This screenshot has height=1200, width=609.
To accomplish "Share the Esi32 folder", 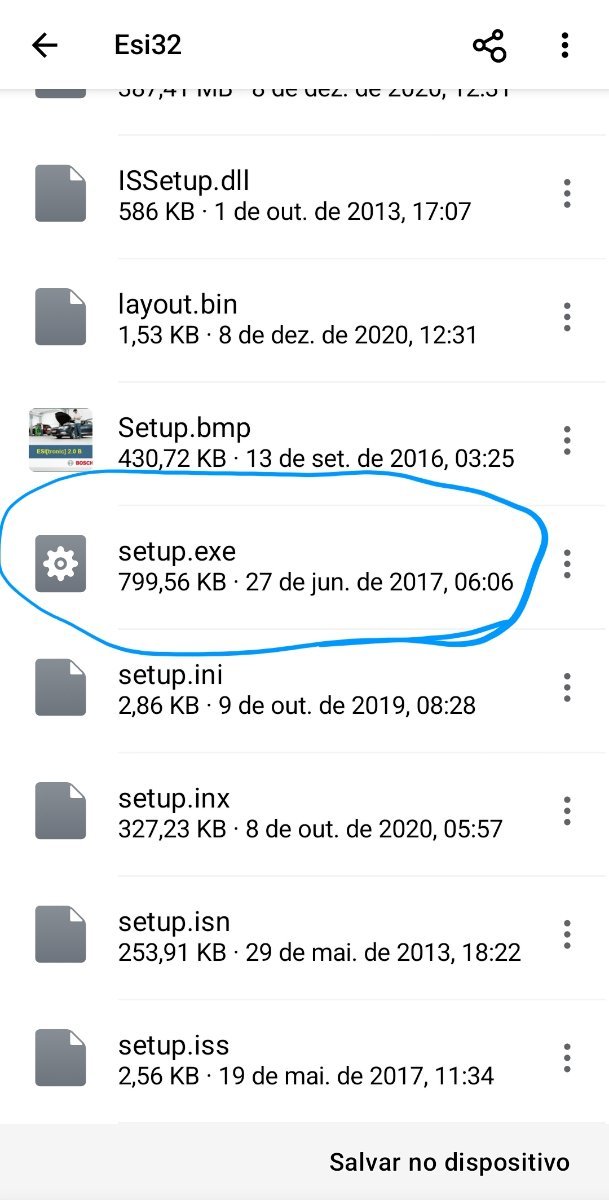I will 489,45.
